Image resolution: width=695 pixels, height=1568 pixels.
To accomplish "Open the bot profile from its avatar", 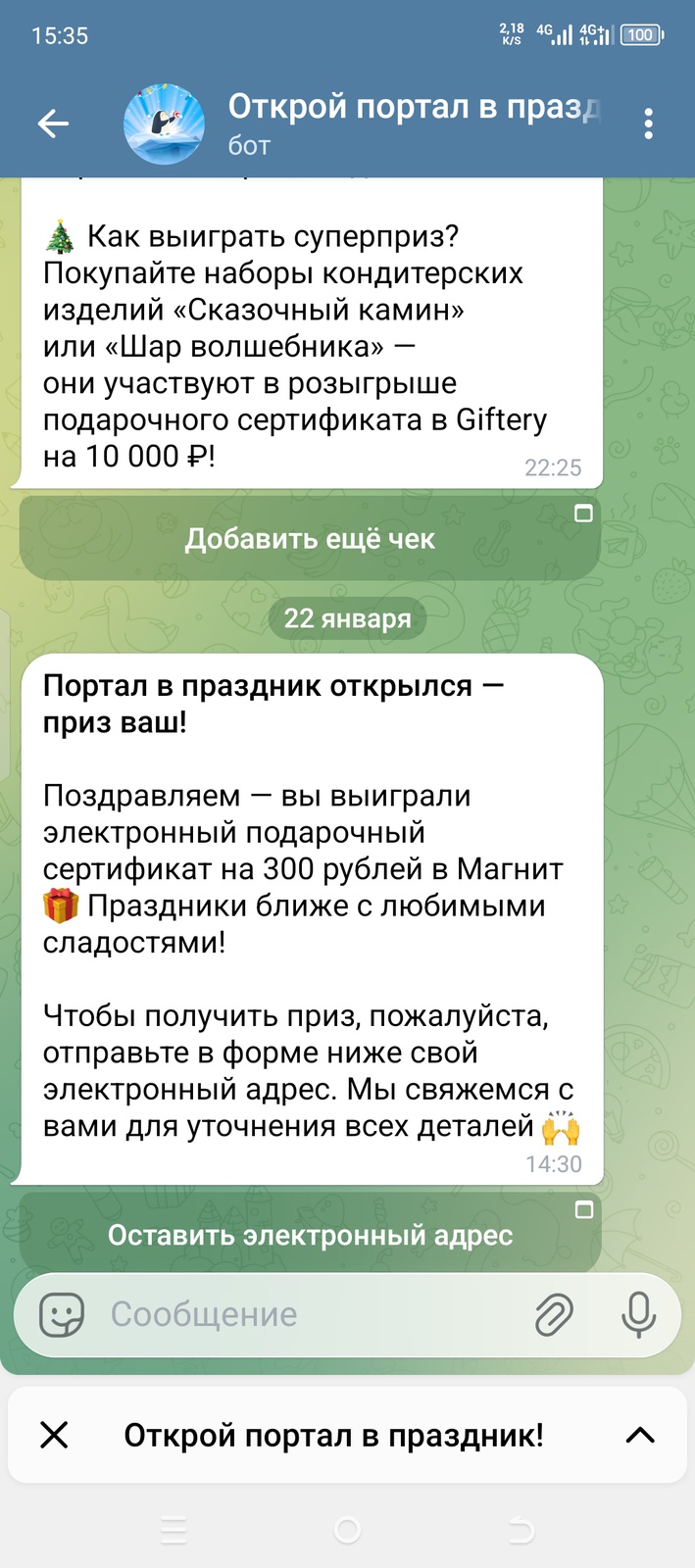I will pos(164,124).
